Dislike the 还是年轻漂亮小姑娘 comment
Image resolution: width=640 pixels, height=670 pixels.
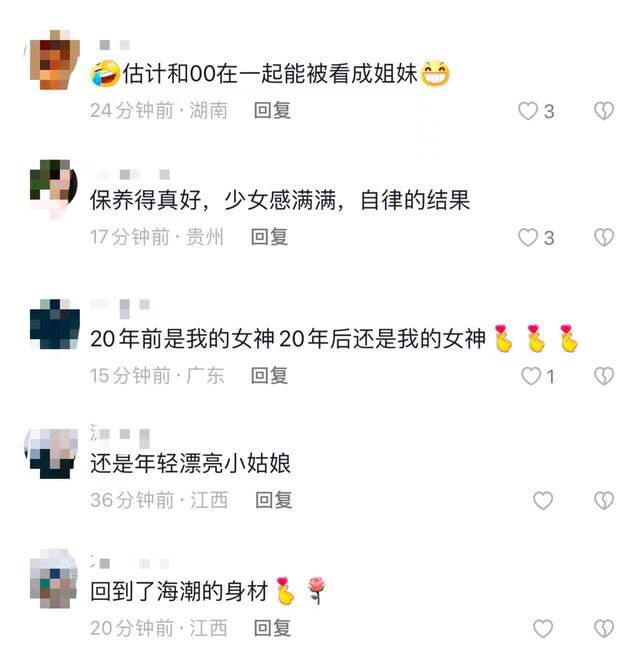604,501
